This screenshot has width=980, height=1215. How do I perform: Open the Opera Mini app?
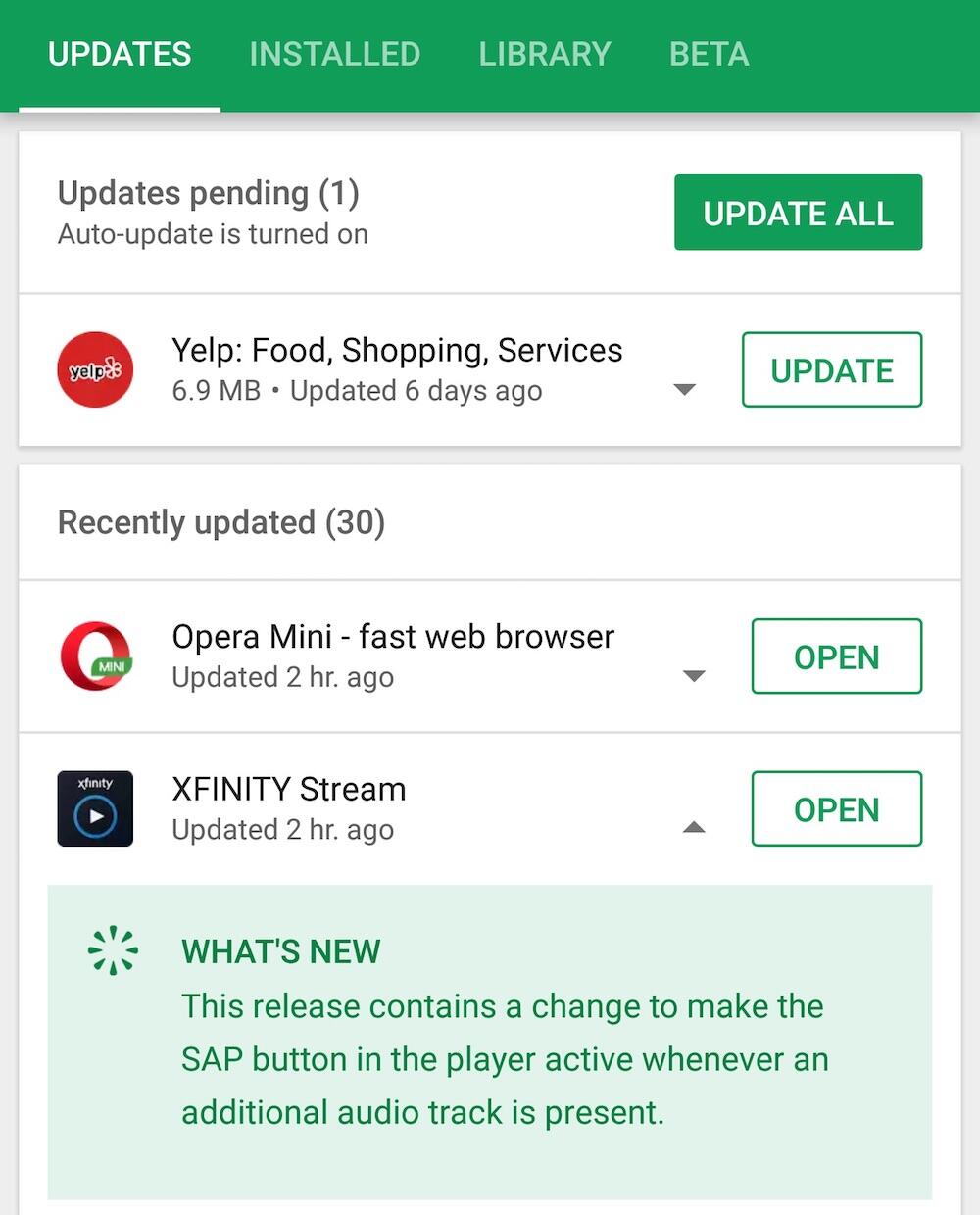836,656
